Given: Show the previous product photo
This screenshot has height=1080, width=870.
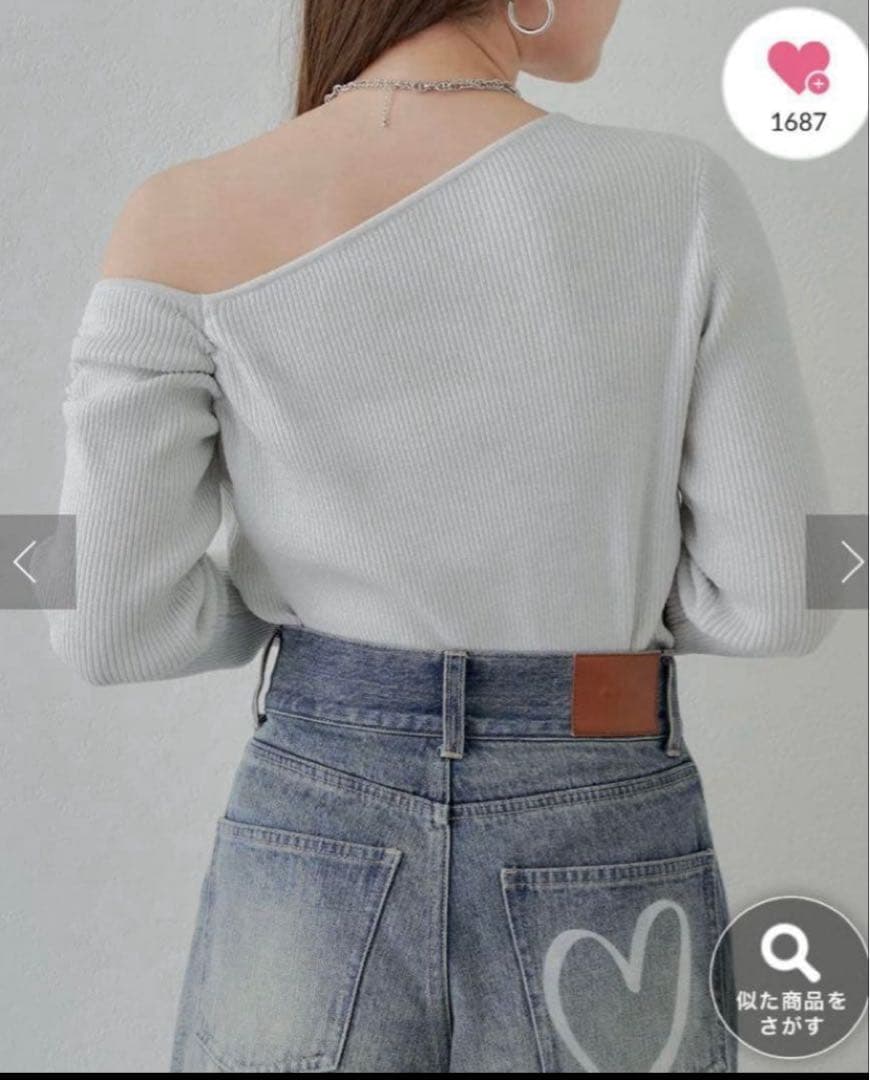Looking at the screenshot, I should 28,562.
